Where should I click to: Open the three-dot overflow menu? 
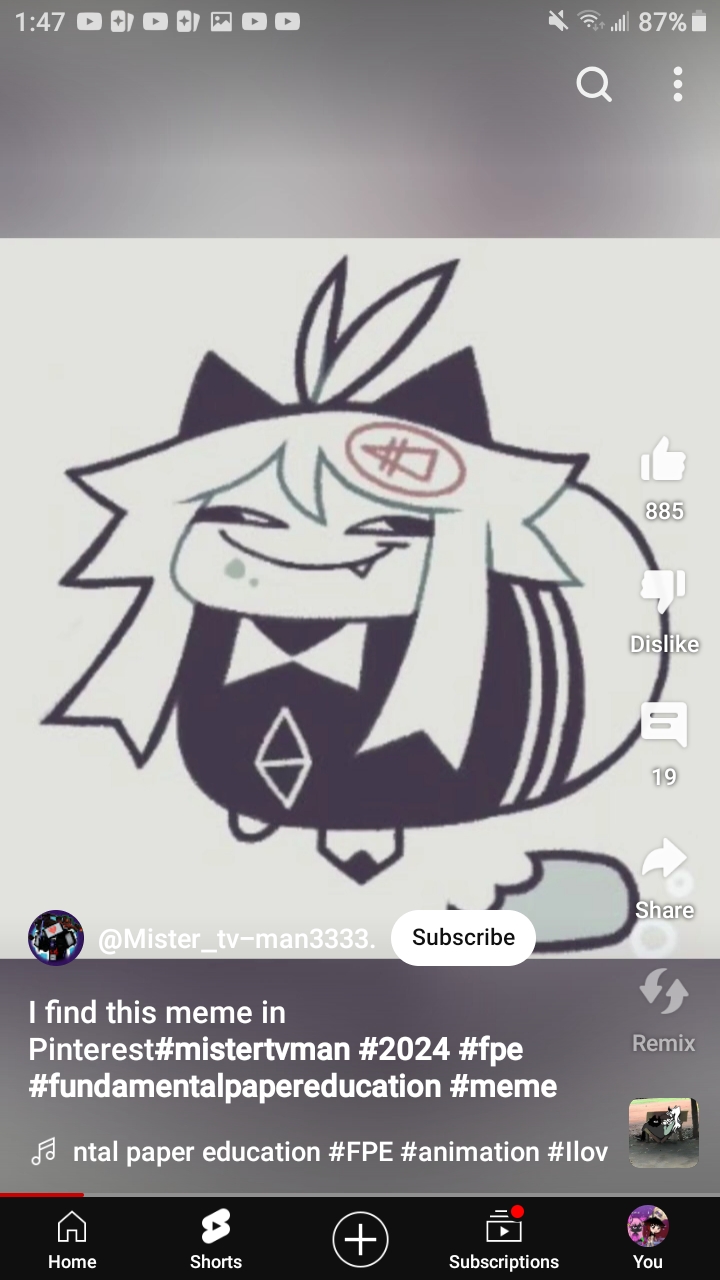tap(678, 85)
